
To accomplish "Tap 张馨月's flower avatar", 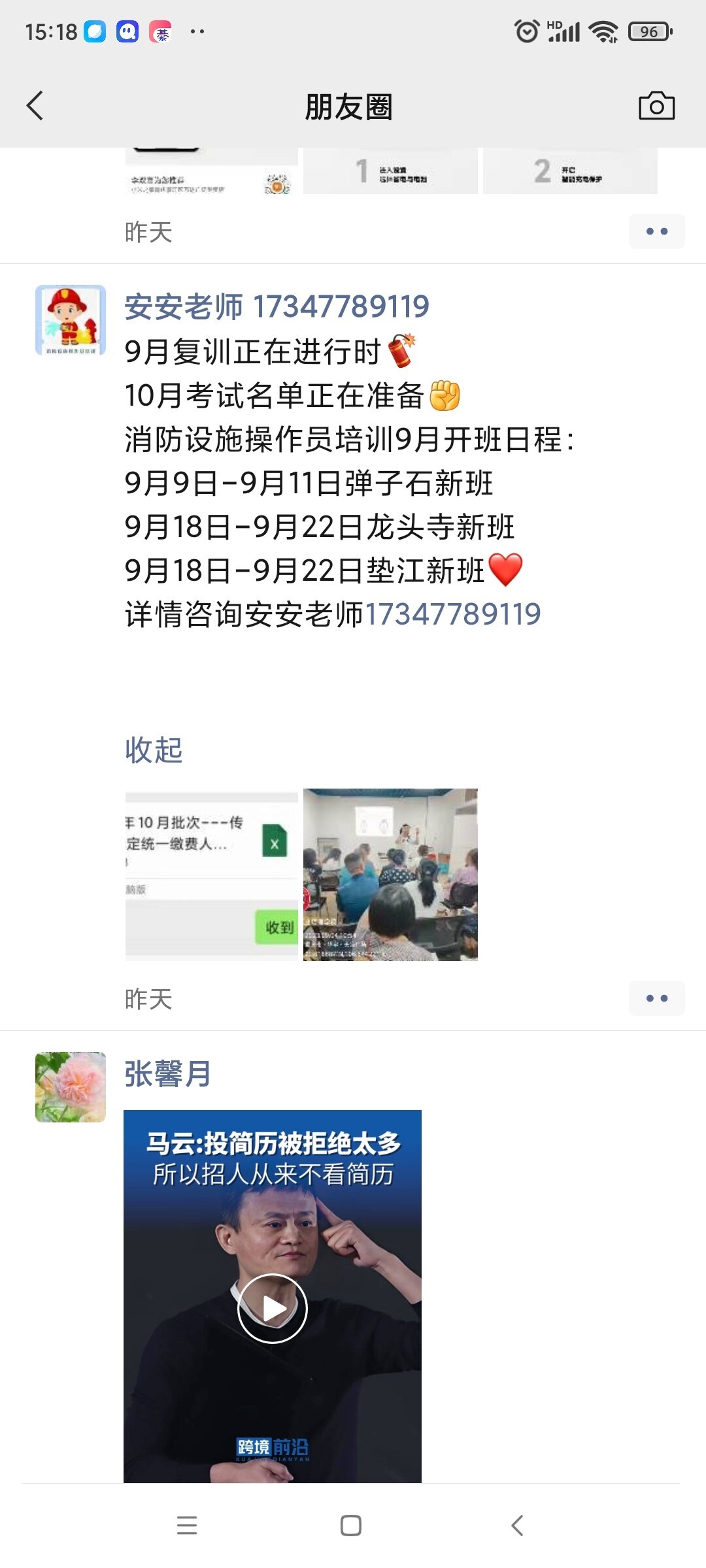I will click(x=71, y=1087).
